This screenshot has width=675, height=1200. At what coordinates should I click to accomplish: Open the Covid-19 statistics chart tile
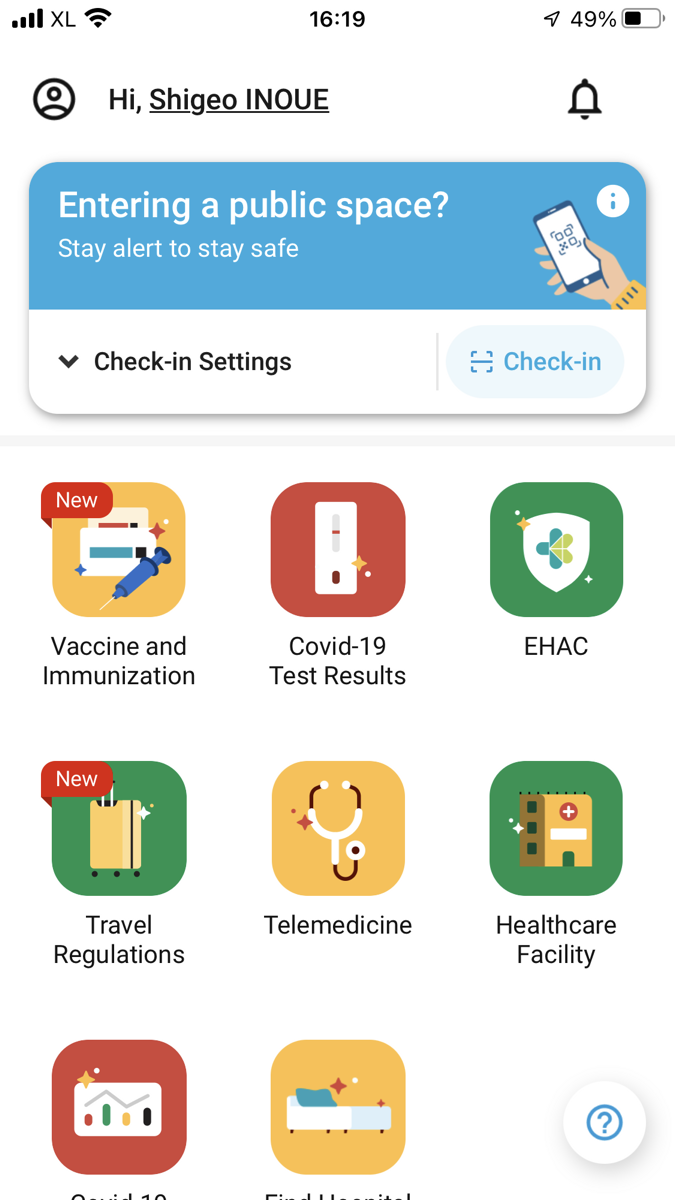(x=119, y=1107)
